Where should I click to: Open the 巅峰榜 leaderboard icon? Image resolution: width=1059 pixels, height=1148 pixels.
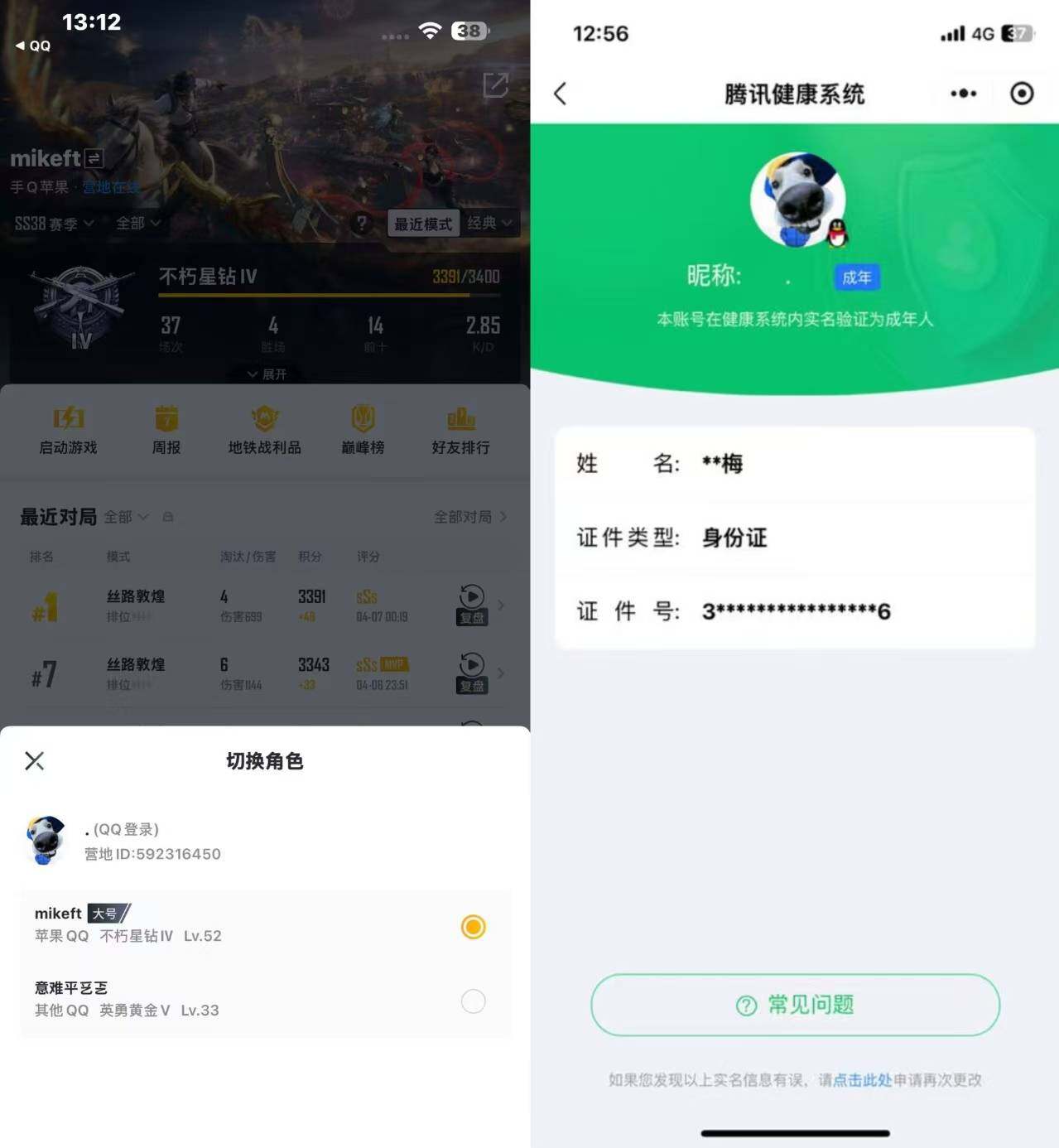click(363, 429)
